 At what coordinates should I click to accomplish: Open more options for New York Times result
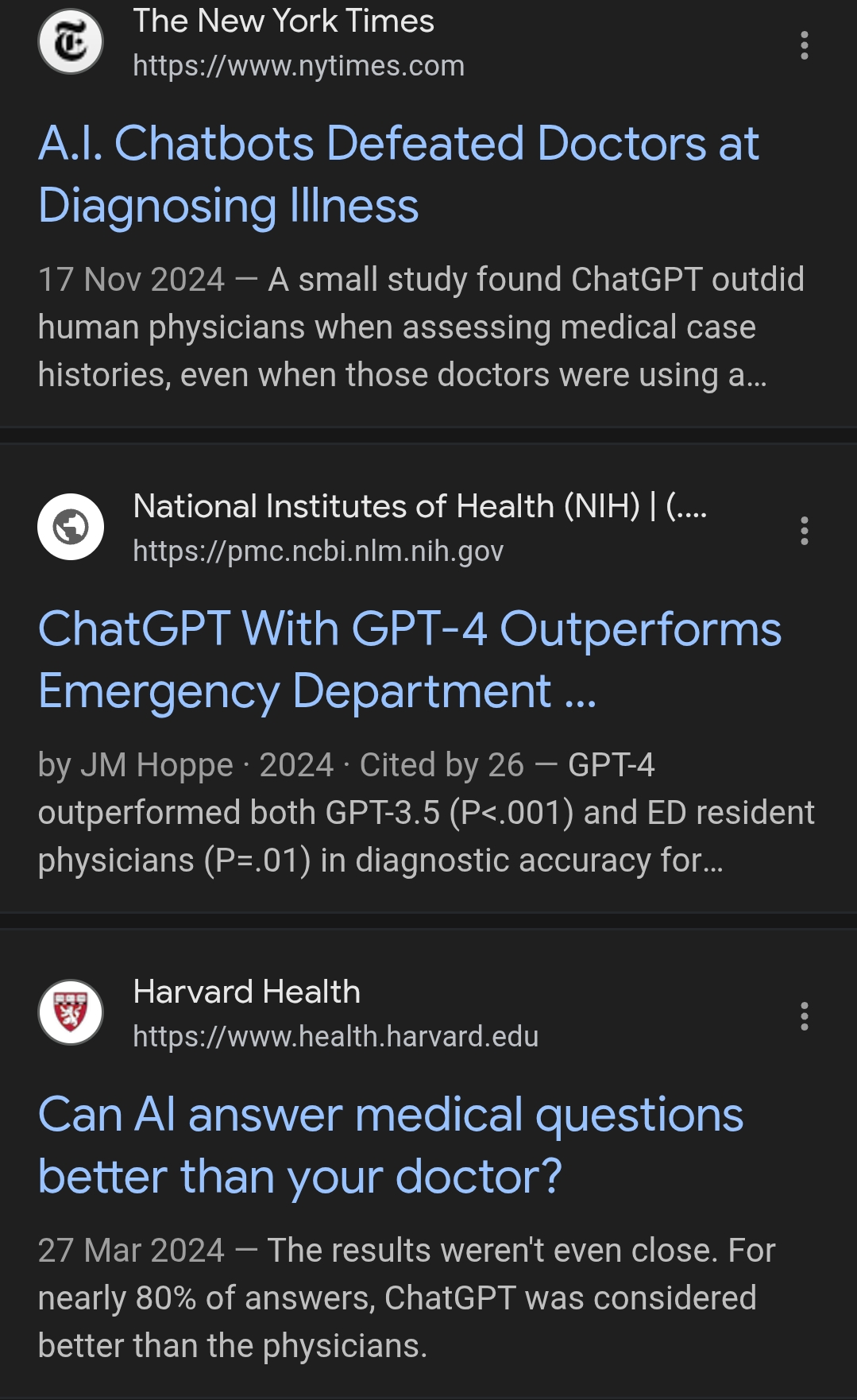[x=805, y=45]
